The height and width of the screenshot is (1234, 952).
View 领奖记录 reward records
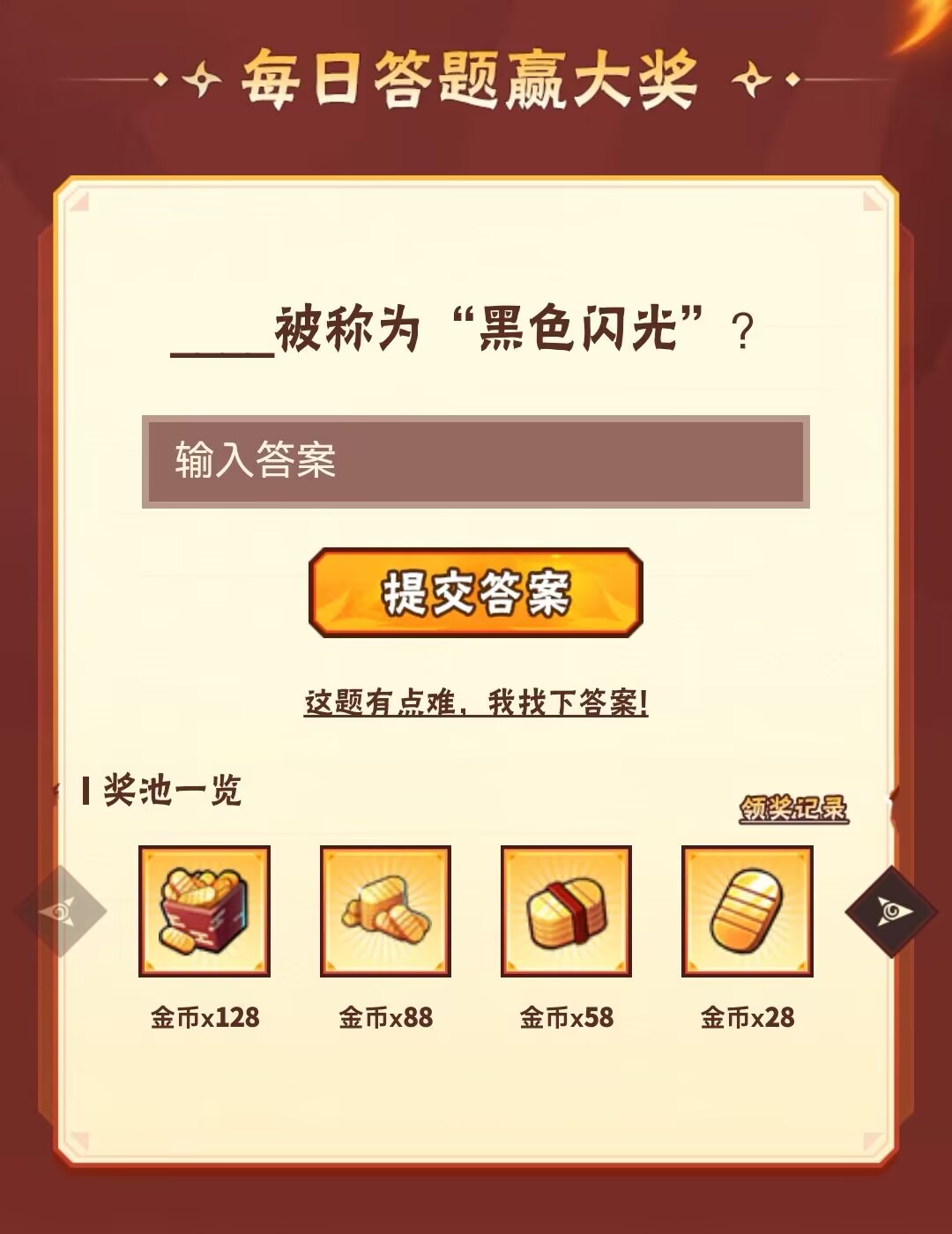coord(793,808)
